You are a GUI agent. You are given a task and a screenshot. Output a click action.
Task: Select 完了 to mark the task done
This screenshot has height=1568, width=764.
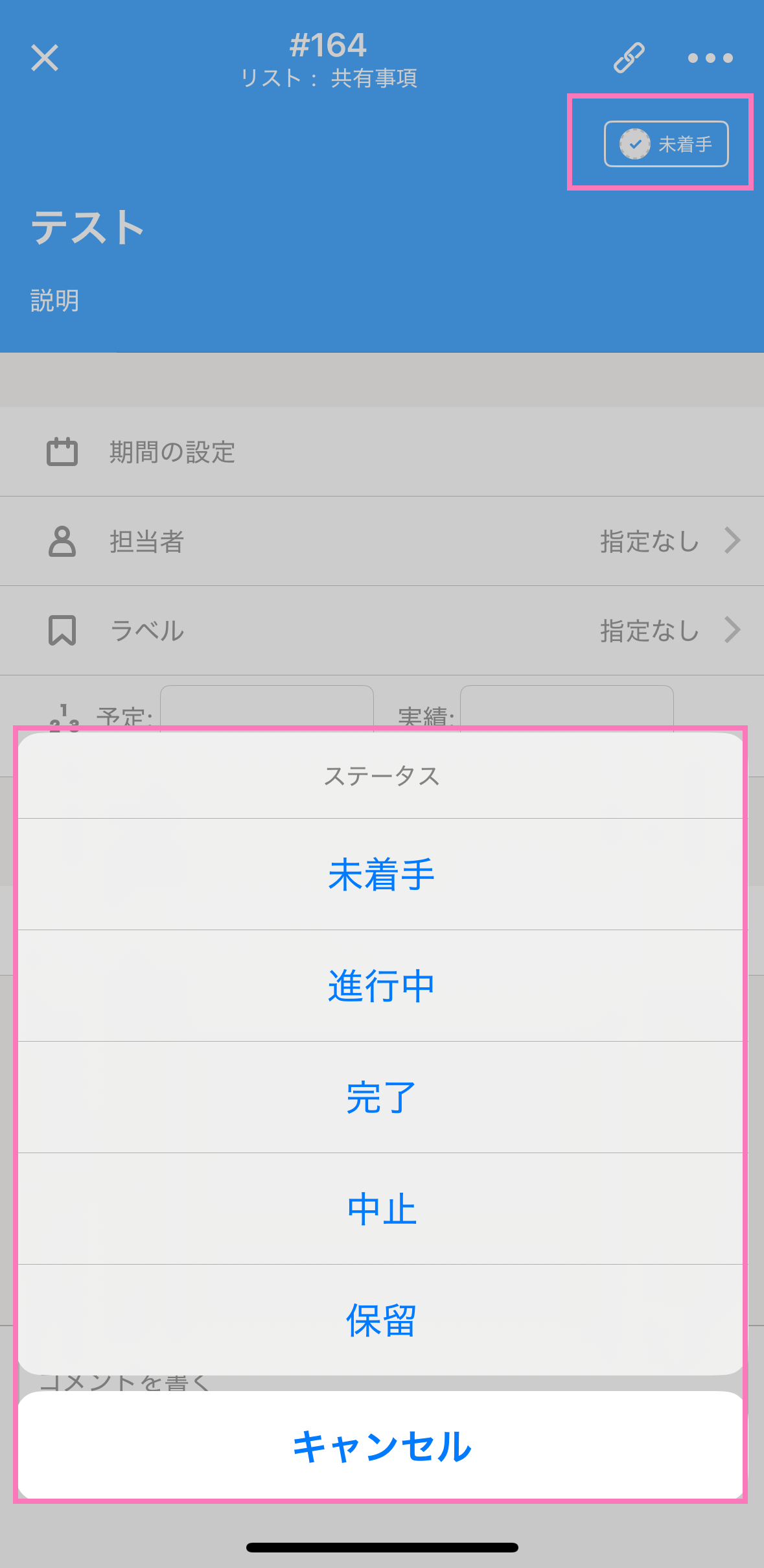[382, 1095]
